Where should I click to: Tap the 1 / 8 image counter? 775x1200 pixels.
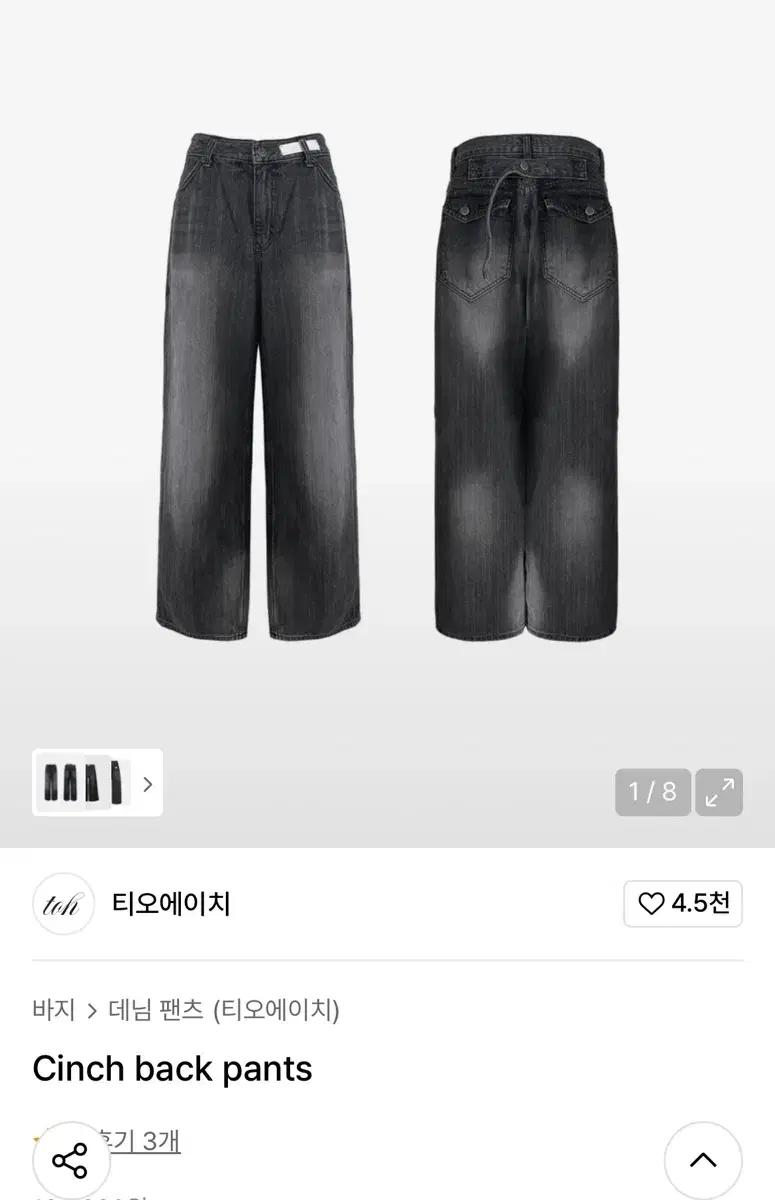coord(652,792)
